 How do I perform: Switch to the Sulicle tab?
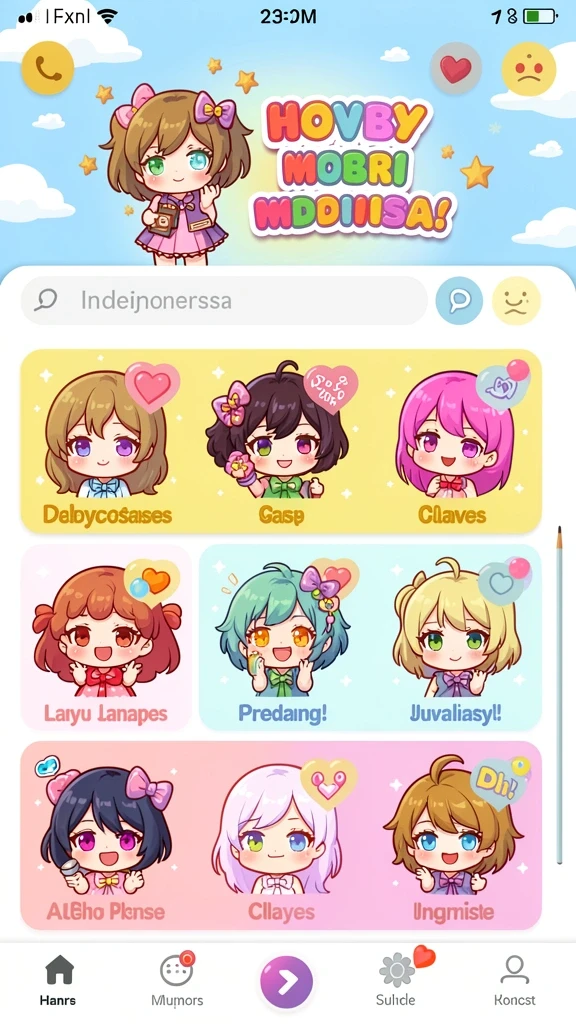pyautogui.click(x=397, y=980)
